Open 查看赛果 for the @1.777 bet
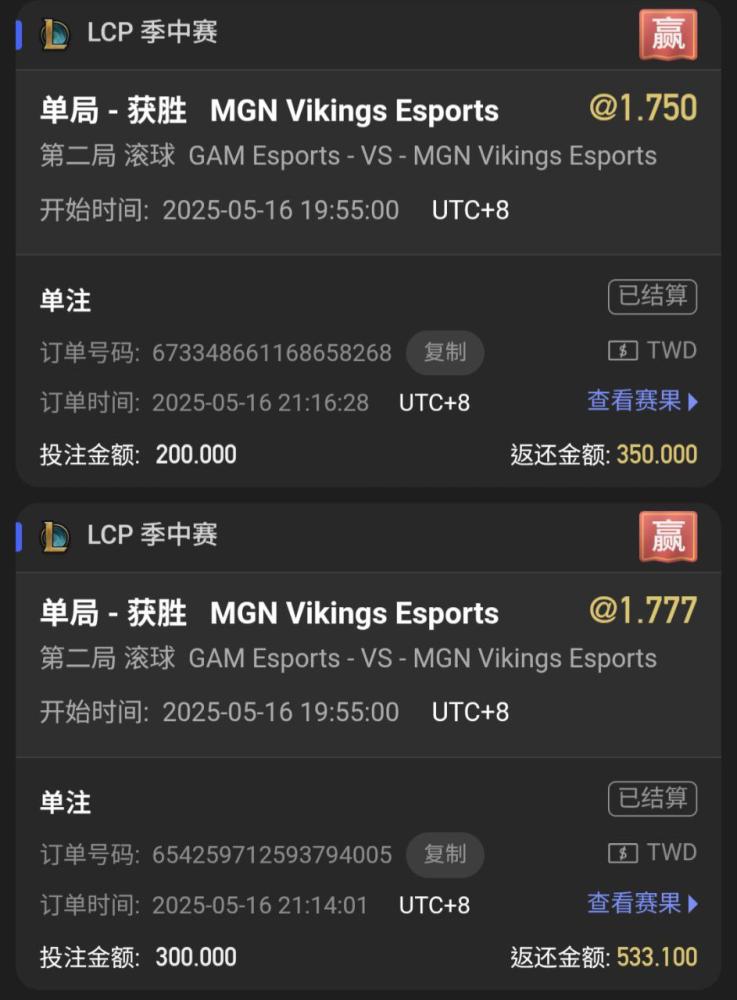Screen dimensions: 737x1000 [x=641, y=903]
